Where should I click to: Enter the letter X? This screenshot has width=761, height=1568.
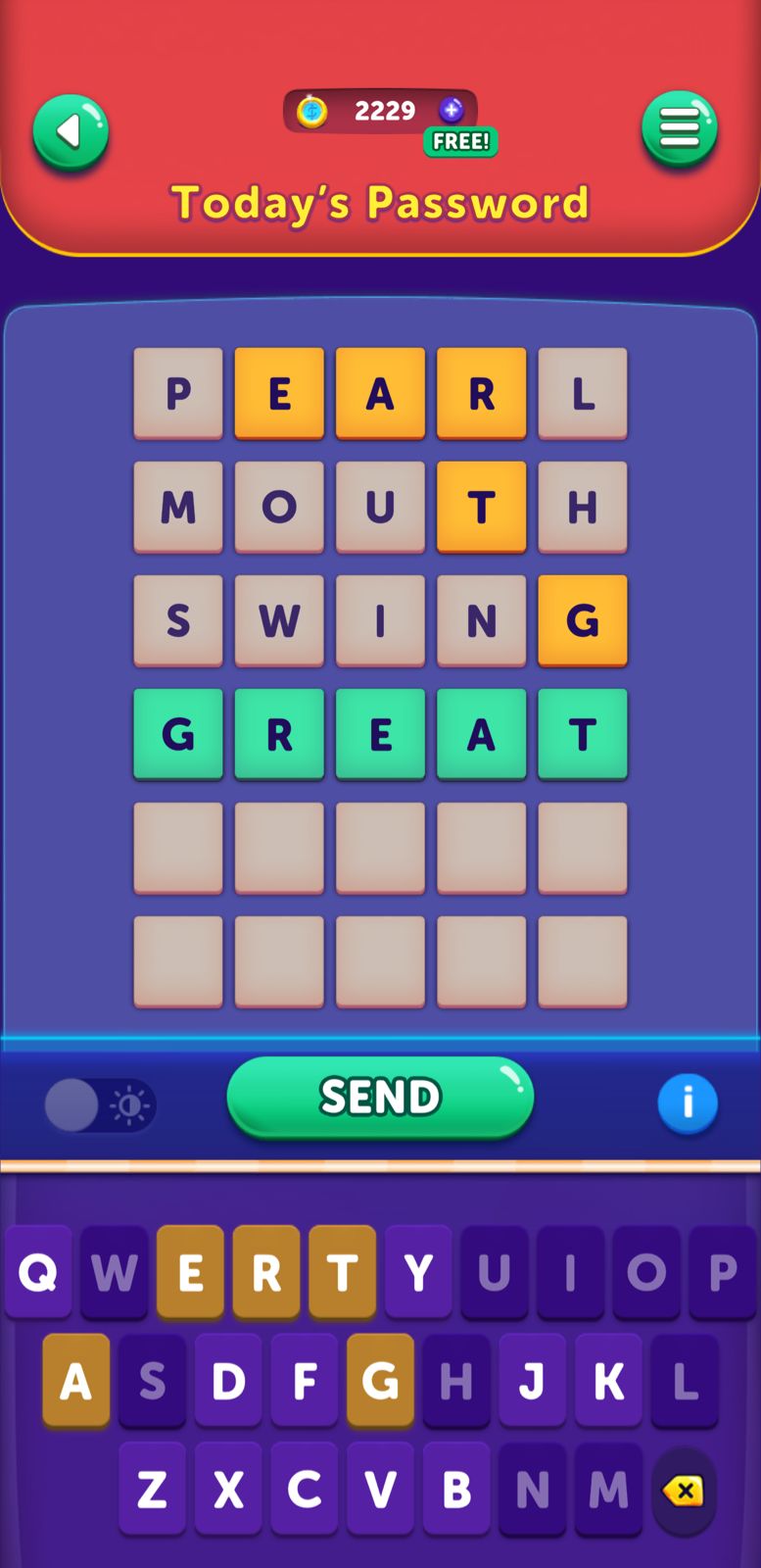click(x=228, y=1490)
